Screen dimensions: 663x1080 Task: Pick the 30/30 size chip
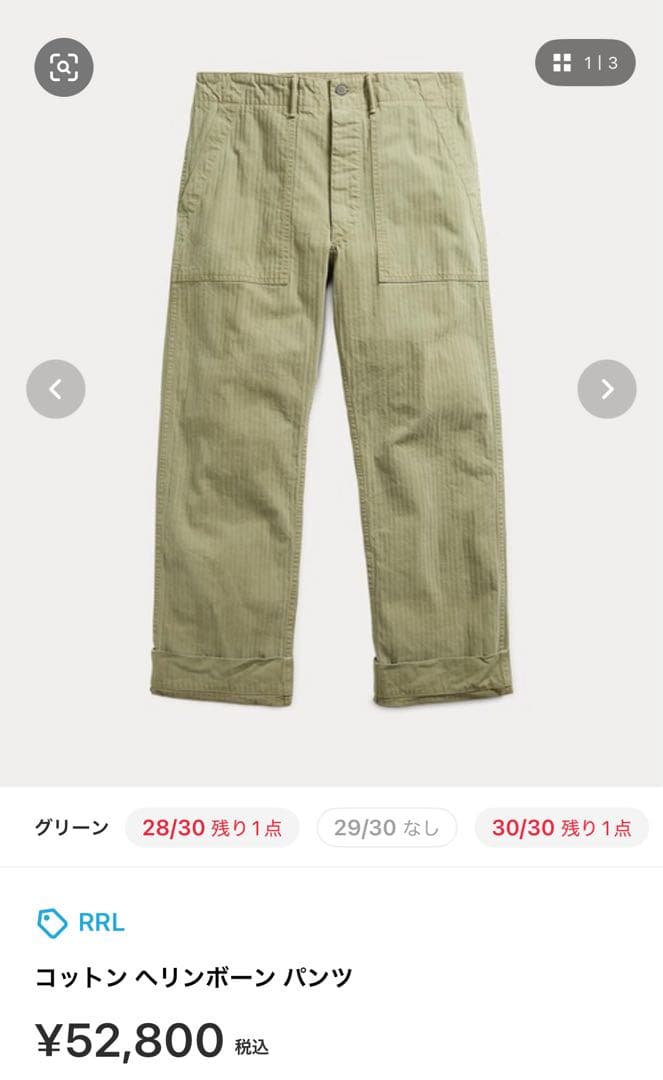561,828
